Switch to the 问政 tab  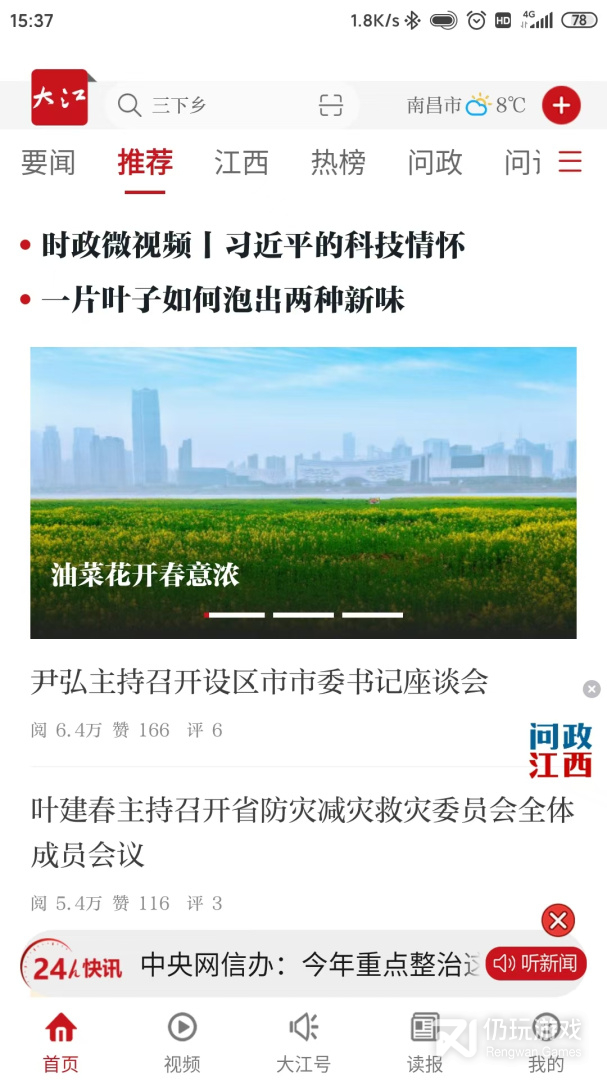click(435, 163)
